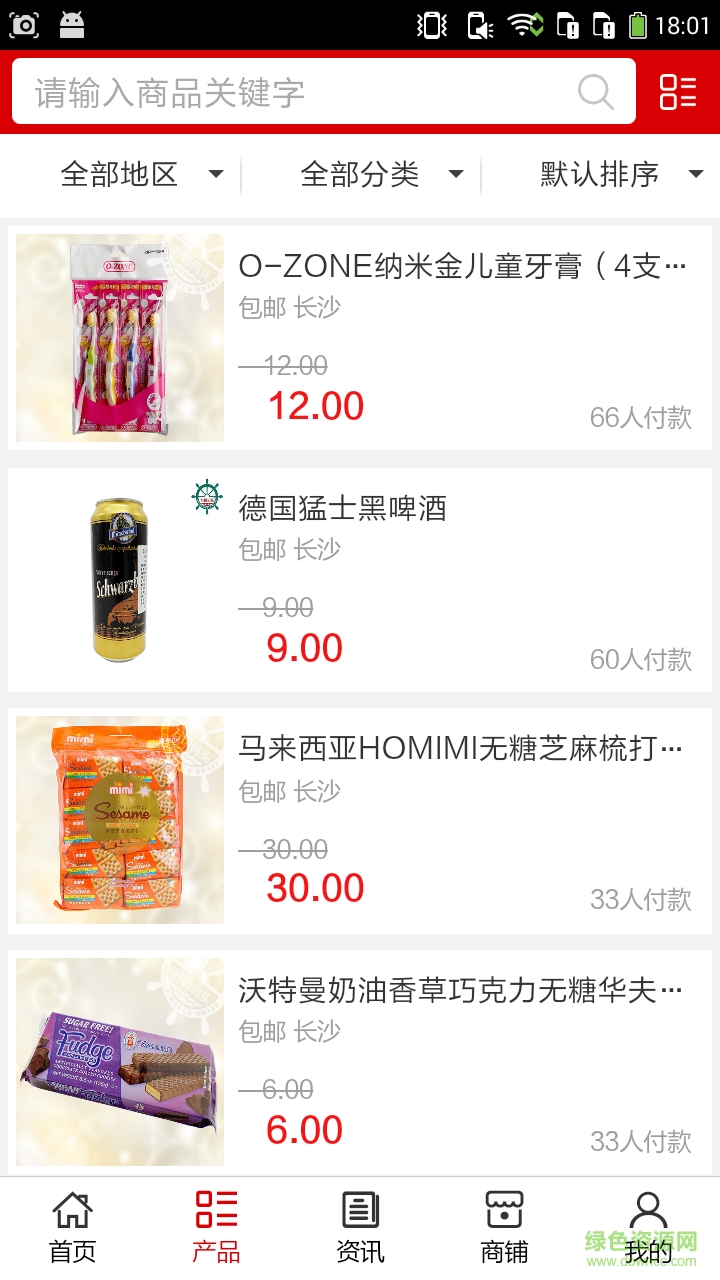Open the 我的 profile tab
720x1280 pixels.
648,1227
